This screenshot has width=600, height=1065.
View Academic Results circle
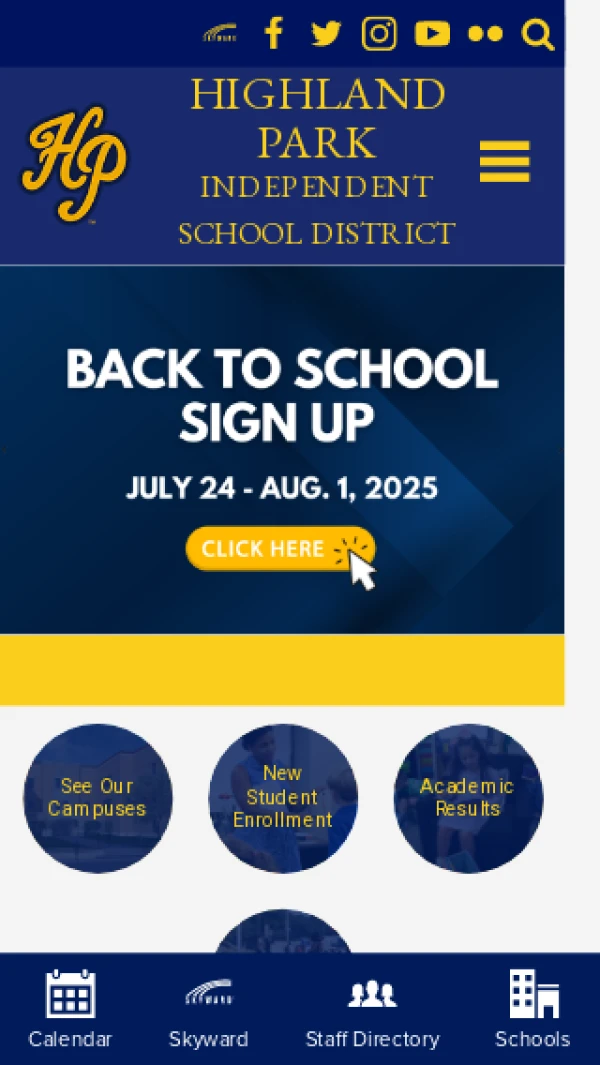[468, 798]
